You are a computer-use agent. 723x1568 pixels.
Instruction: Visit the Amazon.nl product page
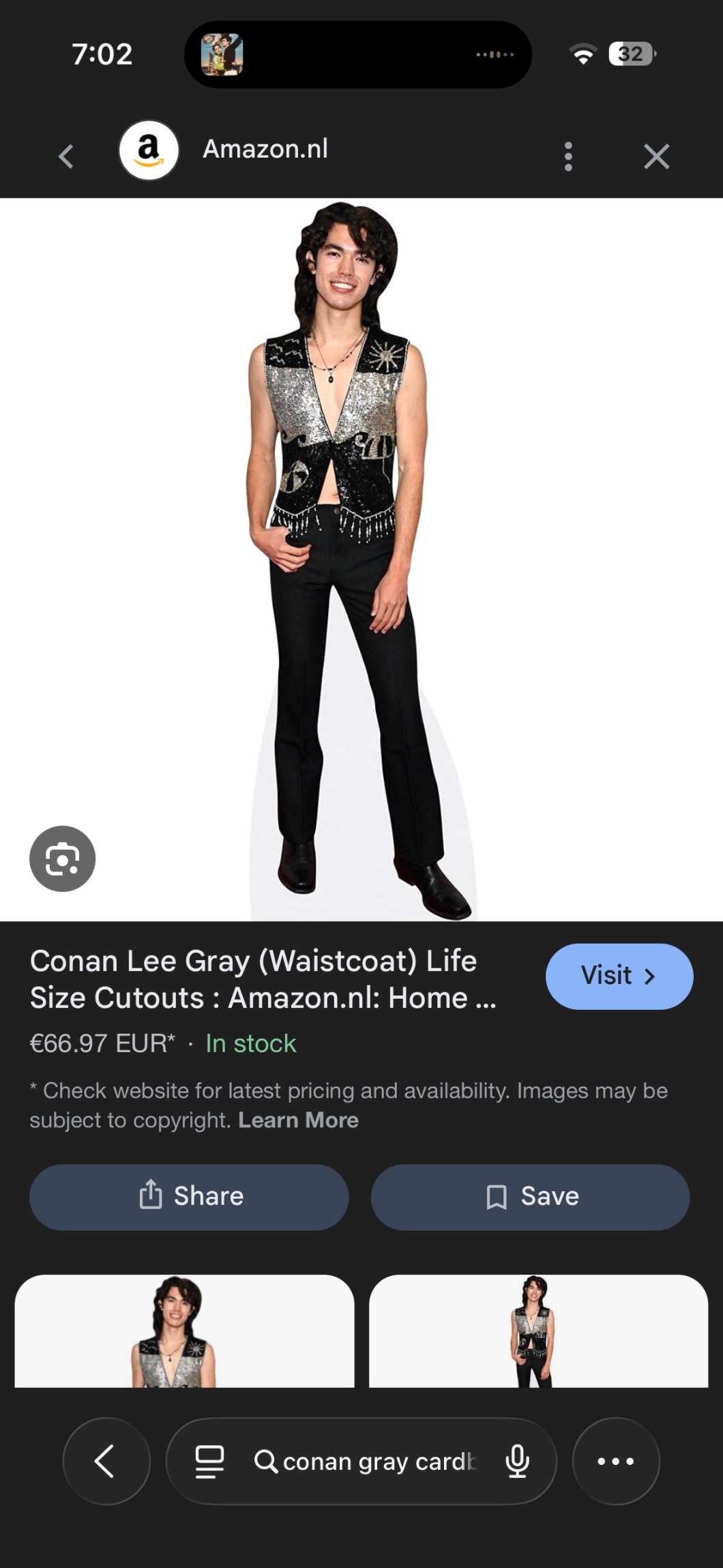619,976
